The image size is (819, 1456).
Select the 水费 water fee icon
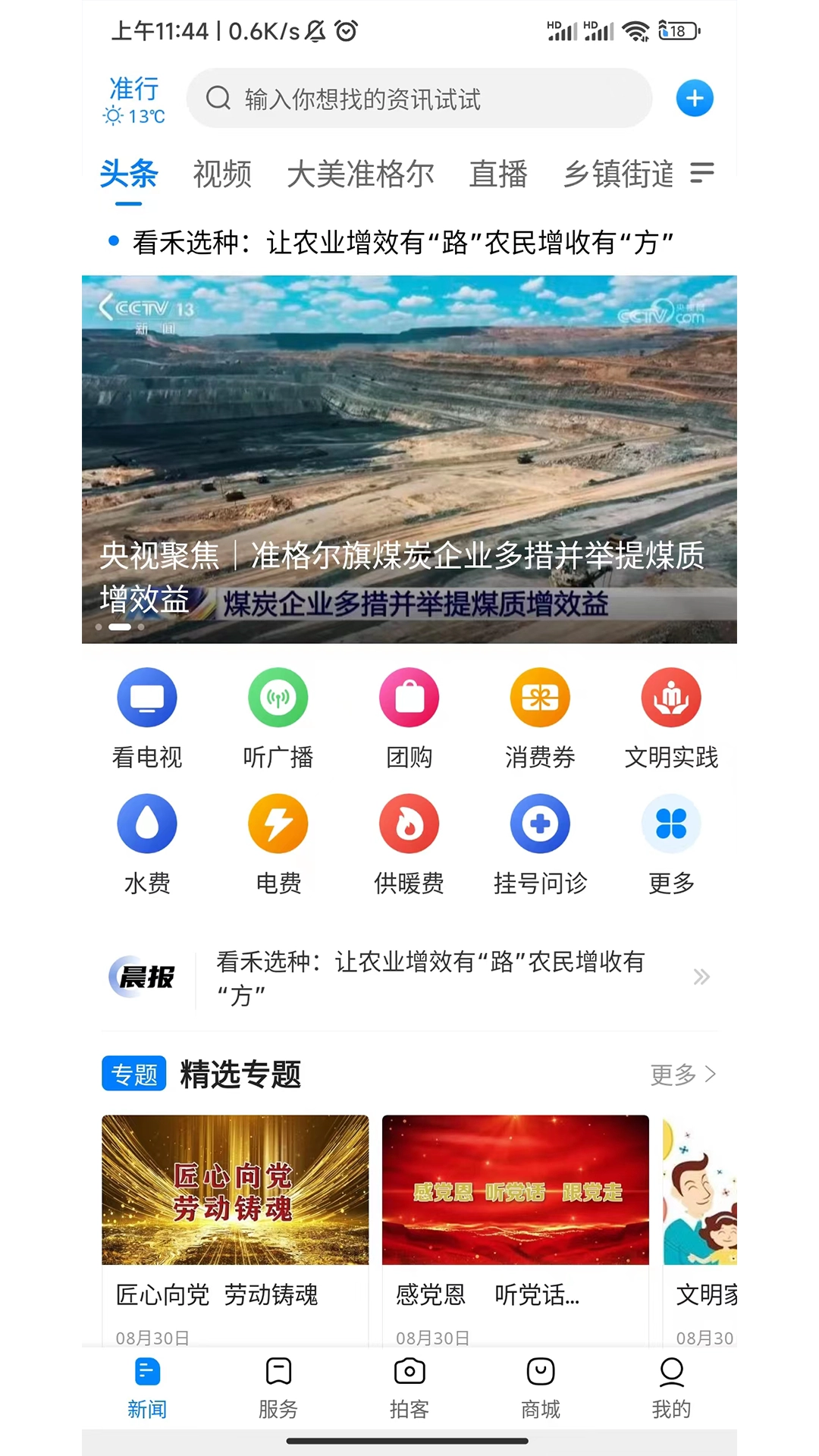point(146,839)
